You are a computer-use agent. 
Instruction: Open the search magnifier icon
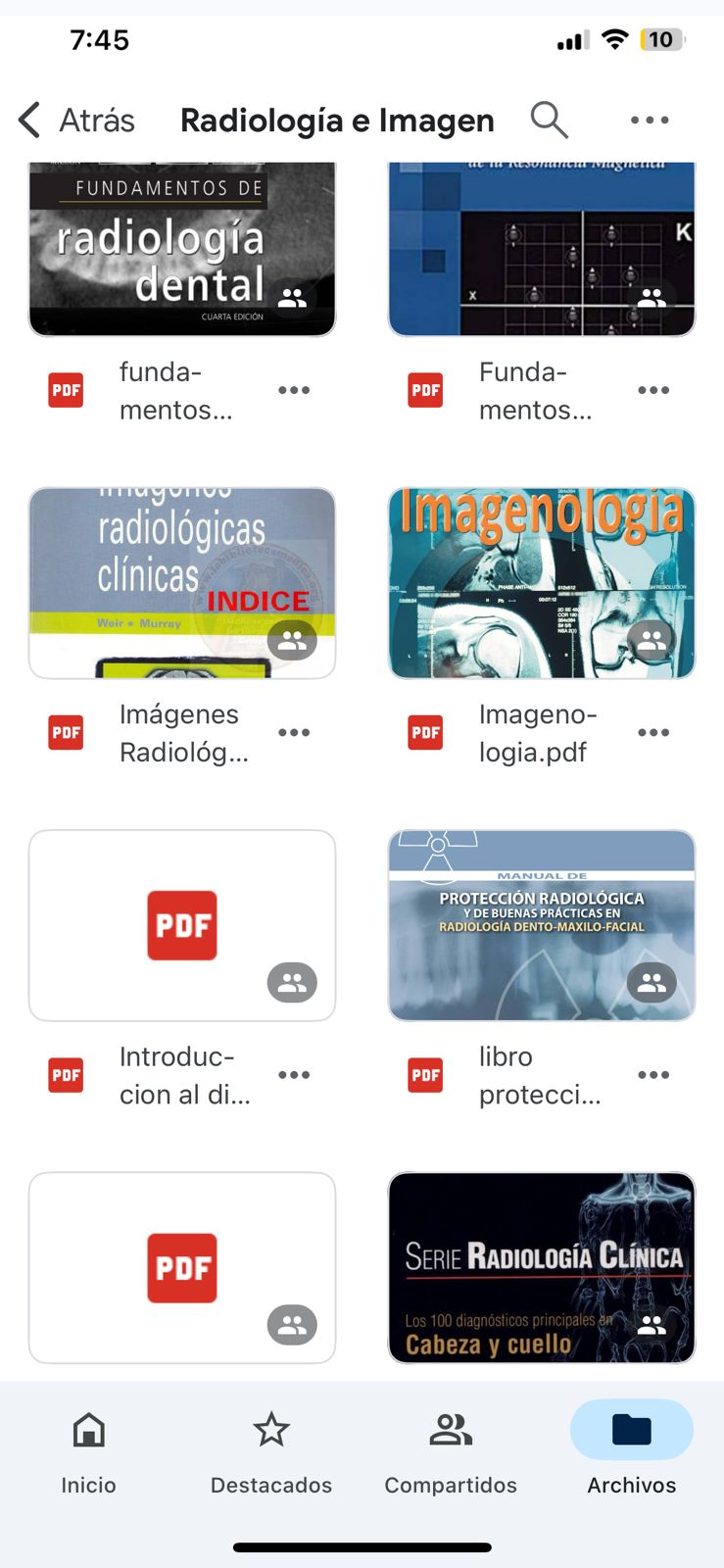click(x=549, y=121)
